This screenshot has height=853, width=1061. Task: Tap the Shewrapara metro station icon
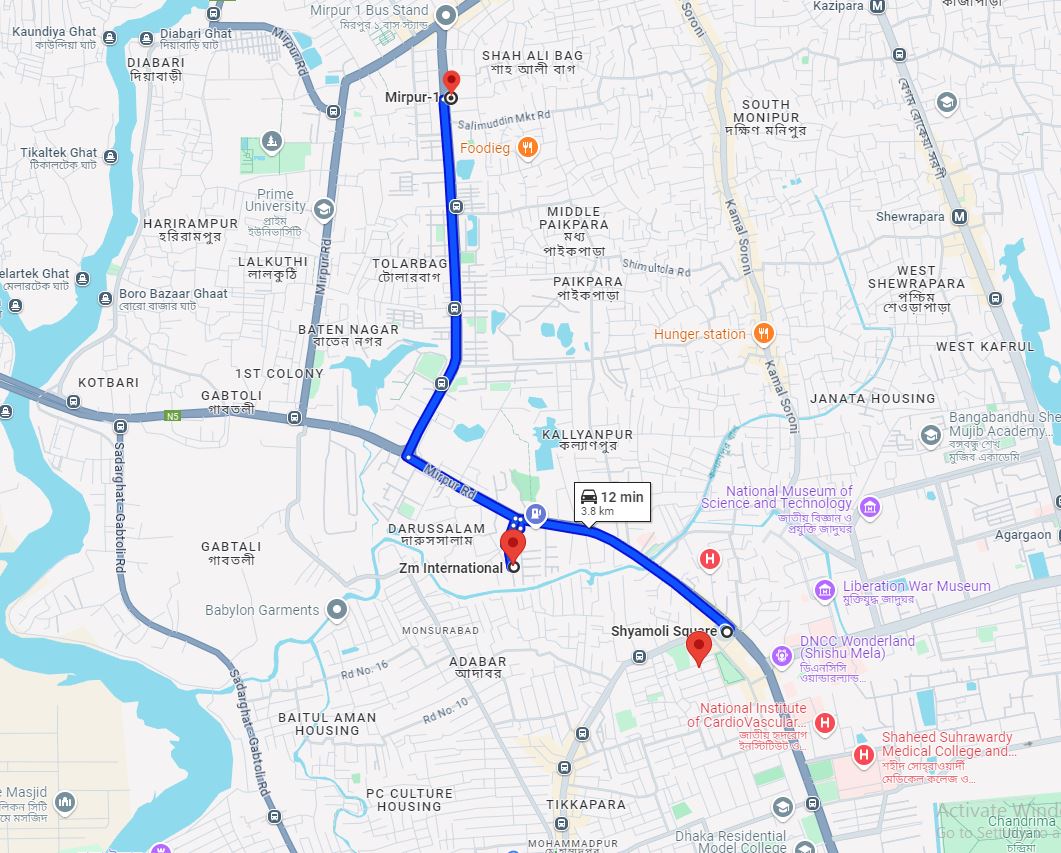click(960, 216)
